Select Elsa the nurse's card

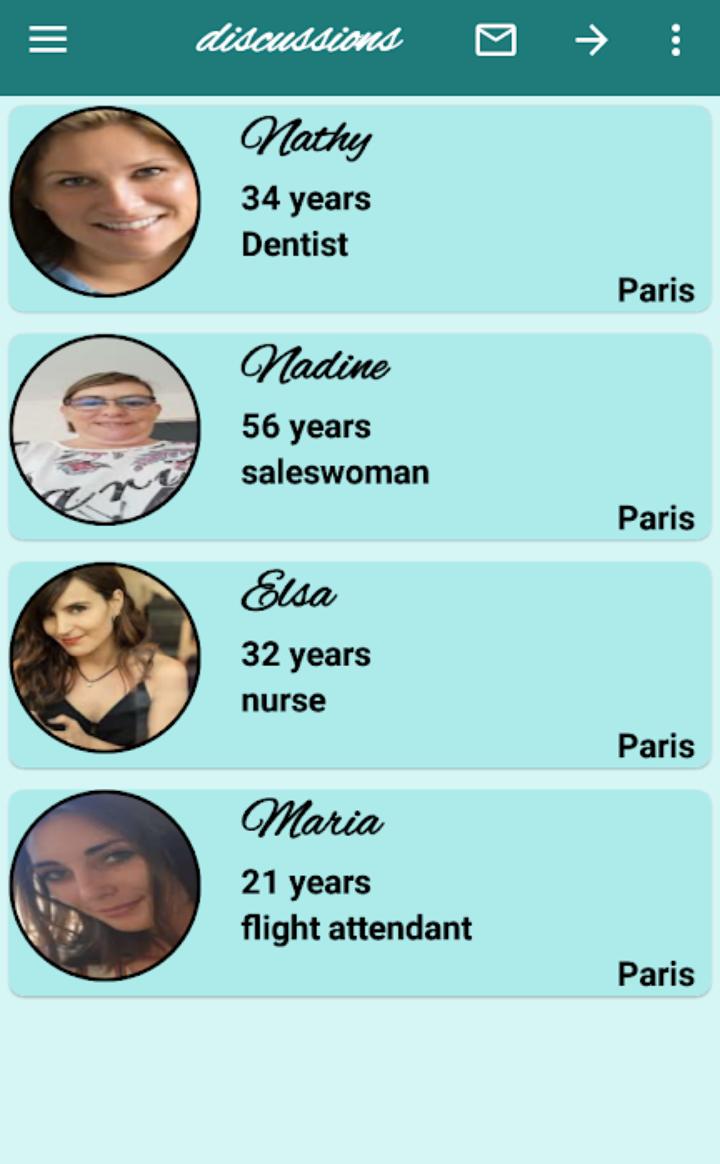tap(359, 664)
